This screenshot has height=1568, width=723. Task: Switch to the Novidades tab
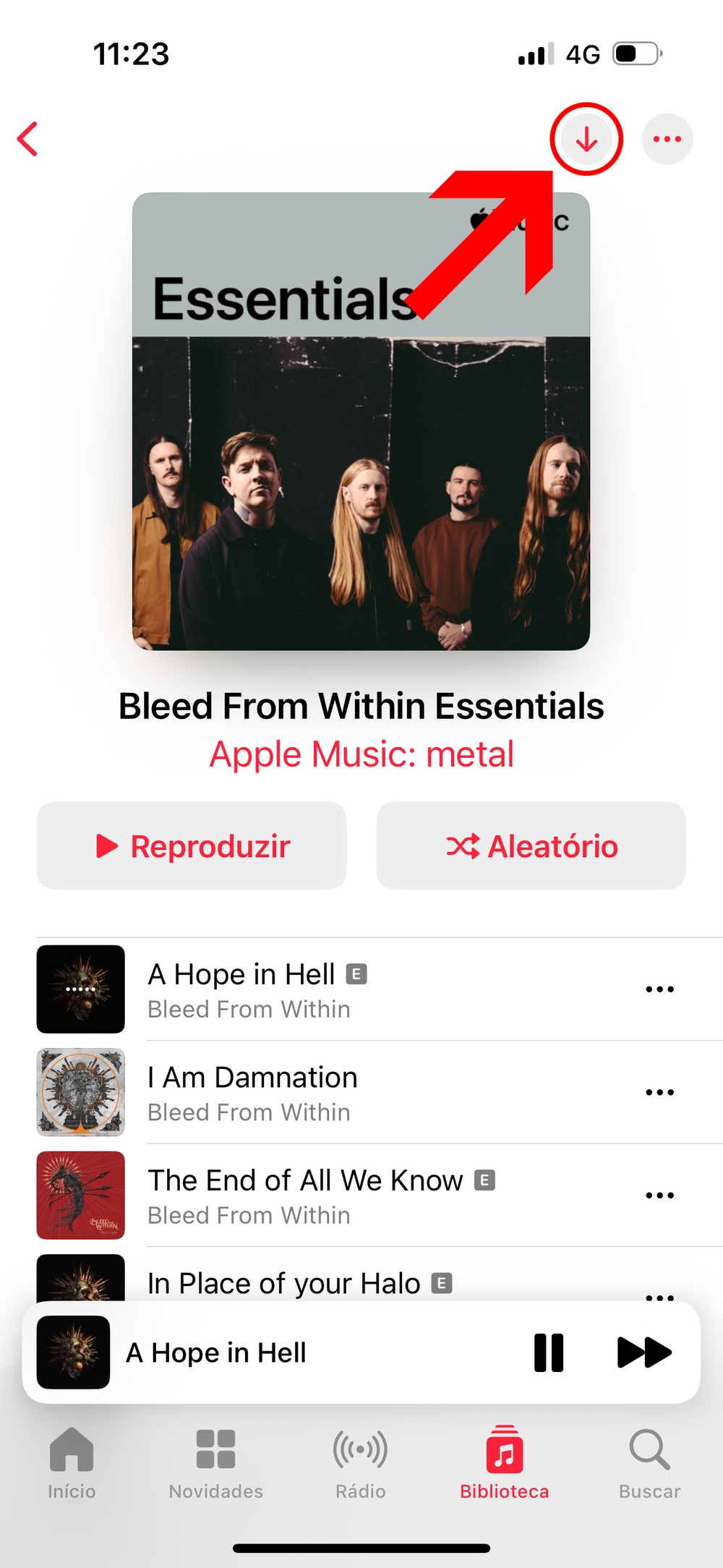[x=215, y=1462]
